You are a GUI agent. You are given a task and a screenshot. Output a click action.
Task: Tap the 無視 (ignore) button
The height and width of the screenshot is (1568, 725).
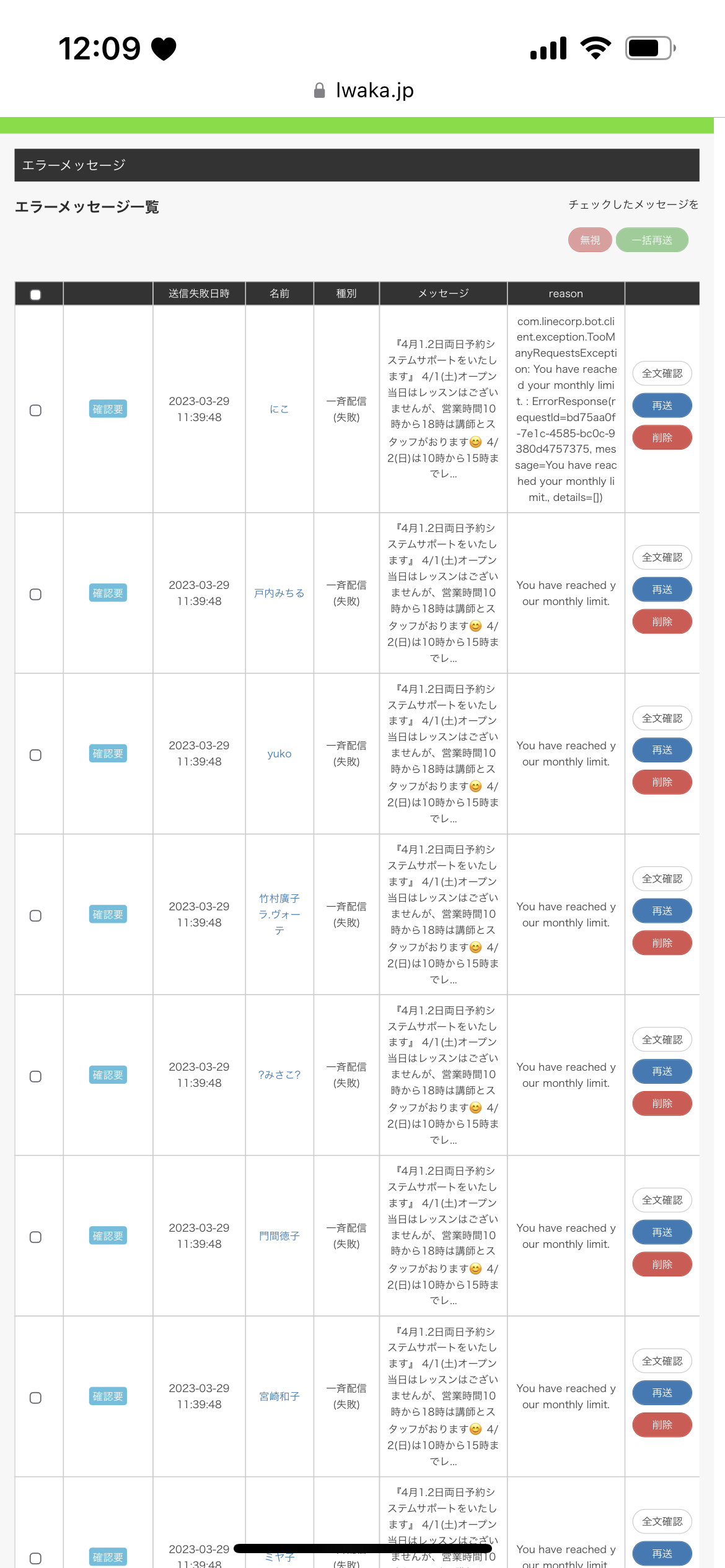coord(590,240)
